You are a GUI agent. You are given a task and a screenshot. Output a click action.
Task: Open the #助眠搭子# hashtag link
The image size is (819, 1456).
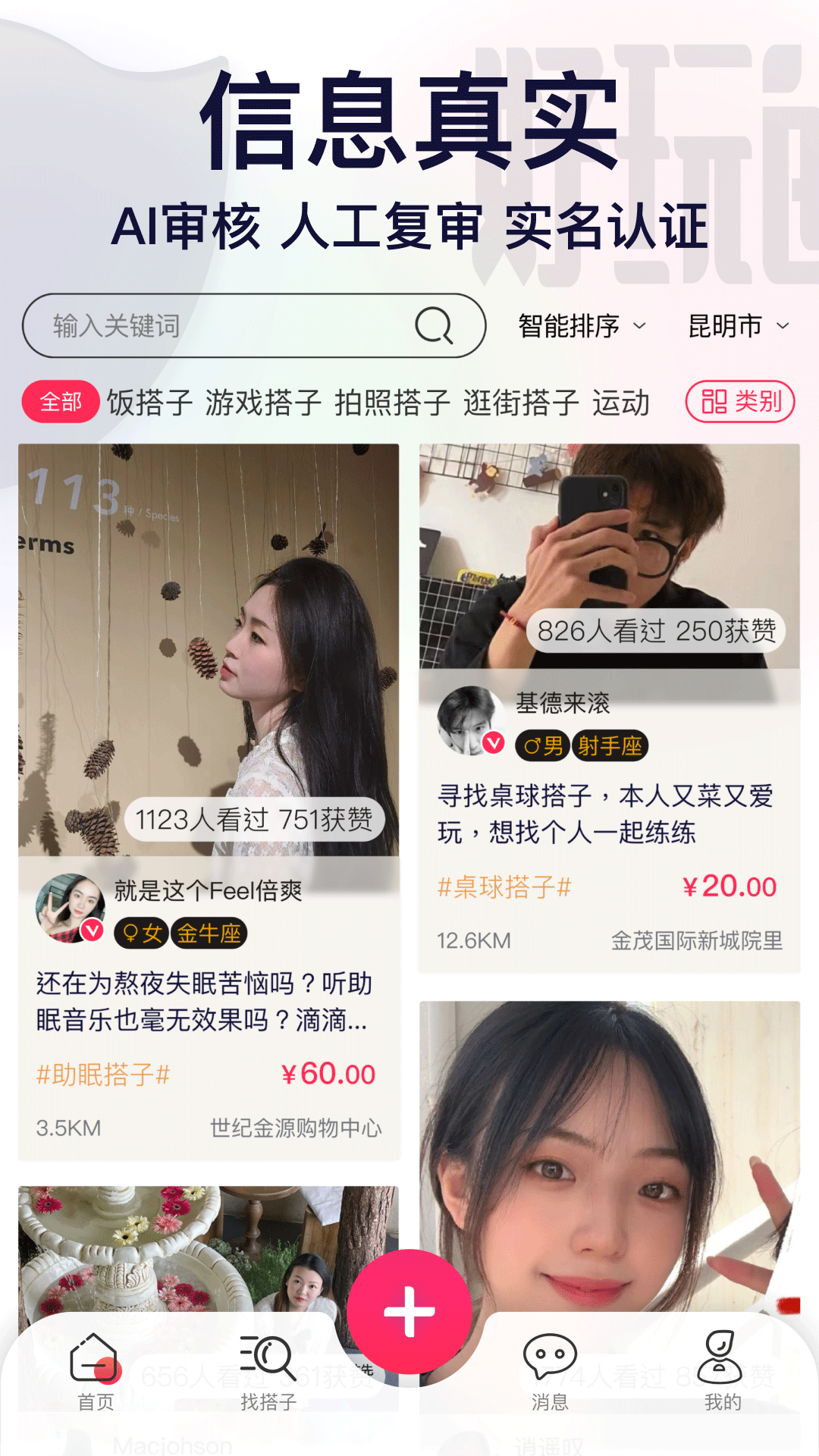[x=102, y=1072]
